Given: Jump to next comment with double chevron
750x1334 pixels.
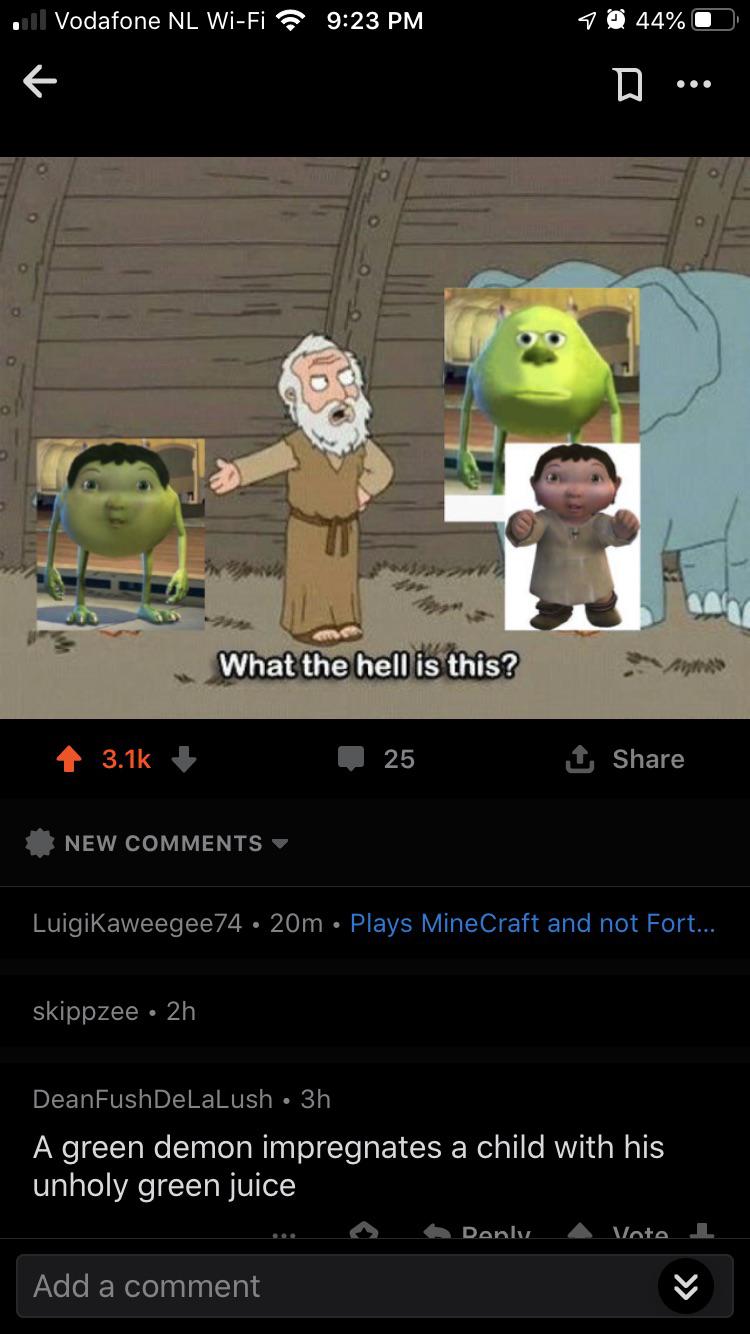Looking at the screenshot, I should 686,1286.
